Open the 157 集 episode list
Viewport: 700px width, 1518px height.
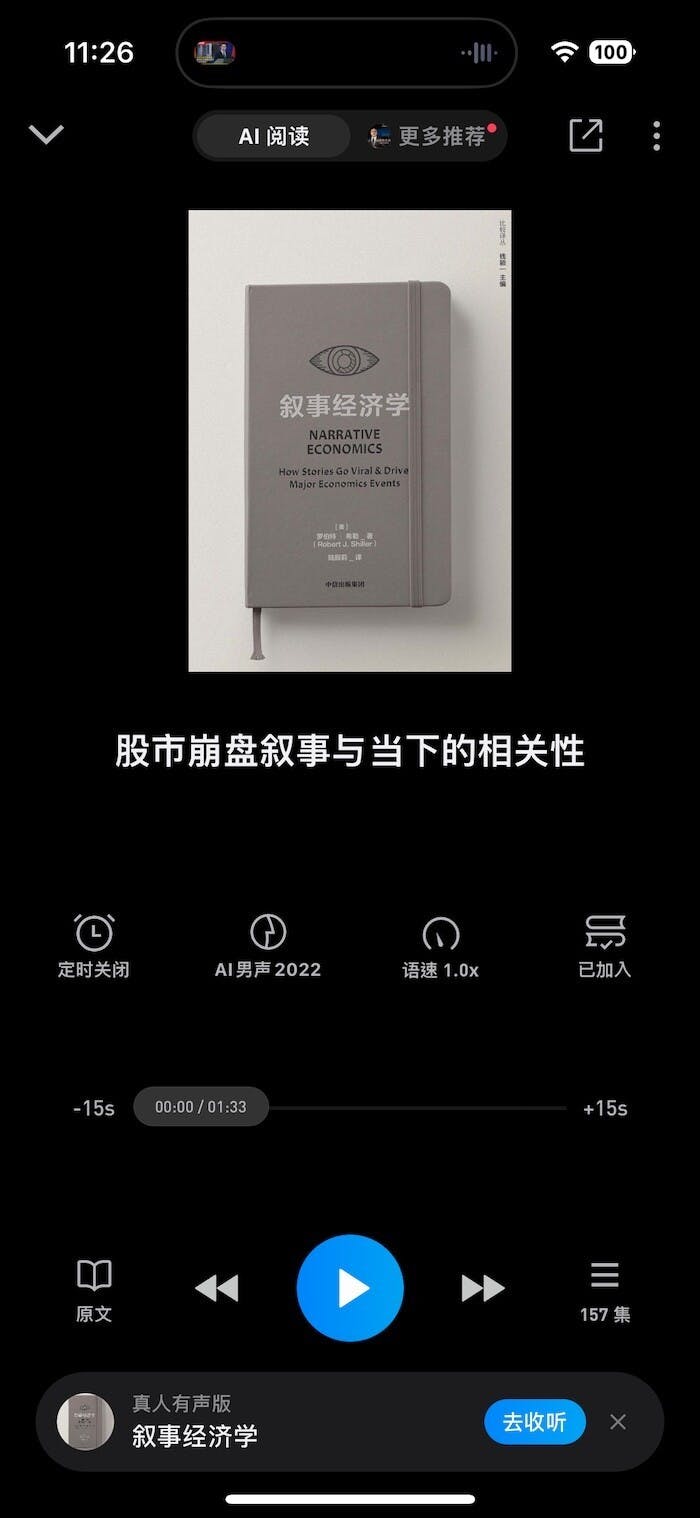point(605,1290)
